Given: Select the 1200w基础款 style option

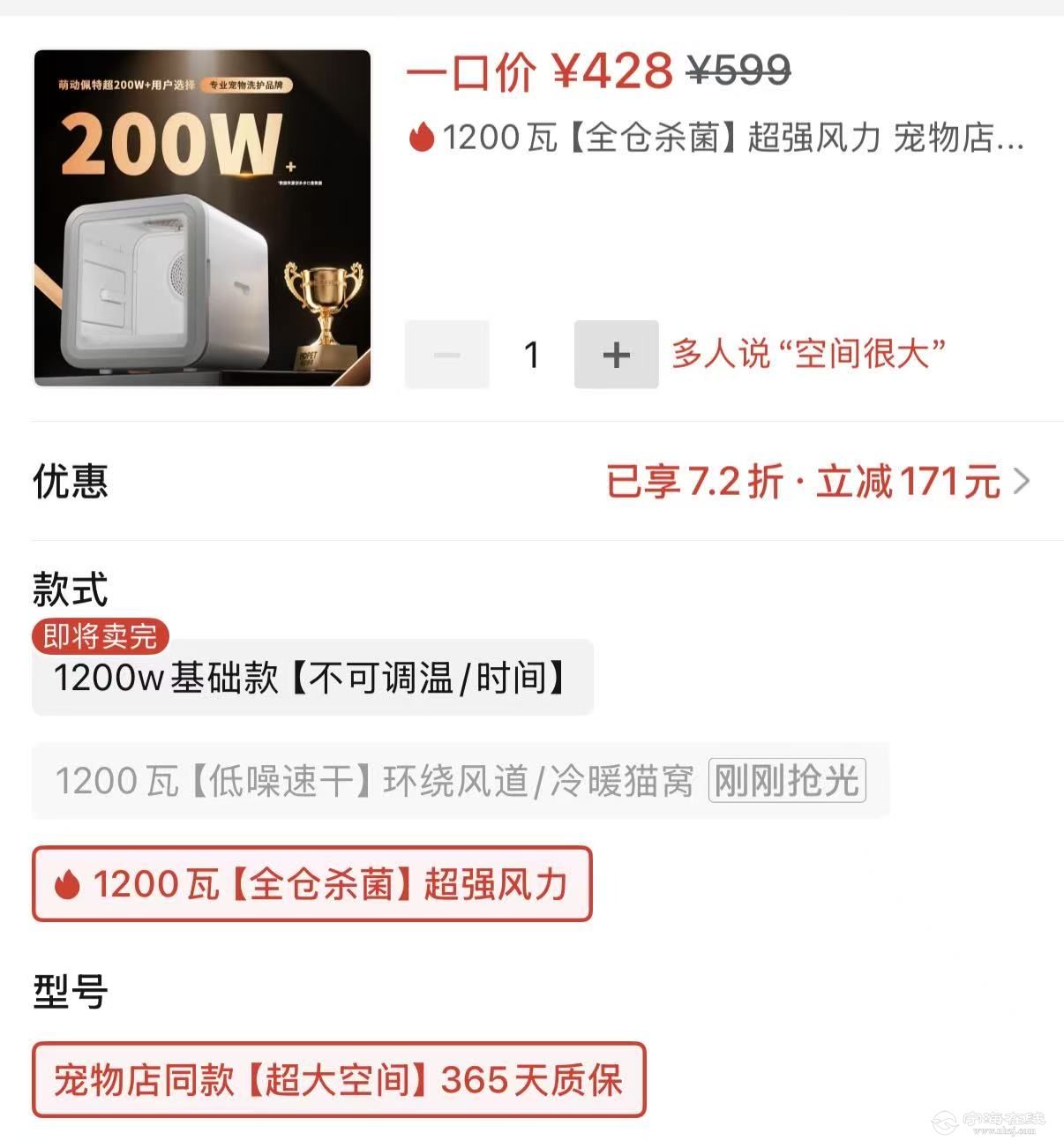Looking at the screenshot, I should coord(311,678).
